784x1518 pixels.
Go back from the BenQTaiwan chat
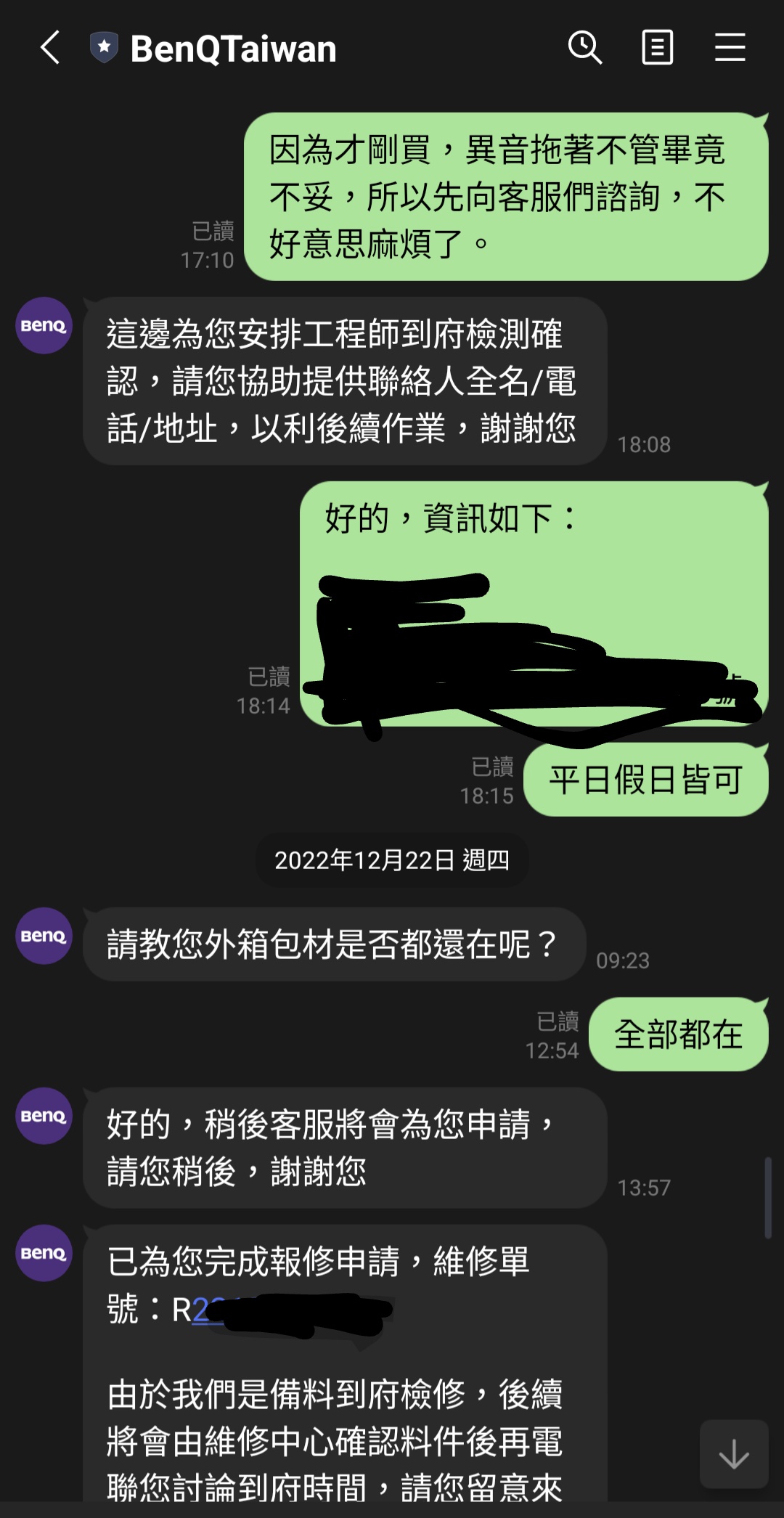(50, 48)
